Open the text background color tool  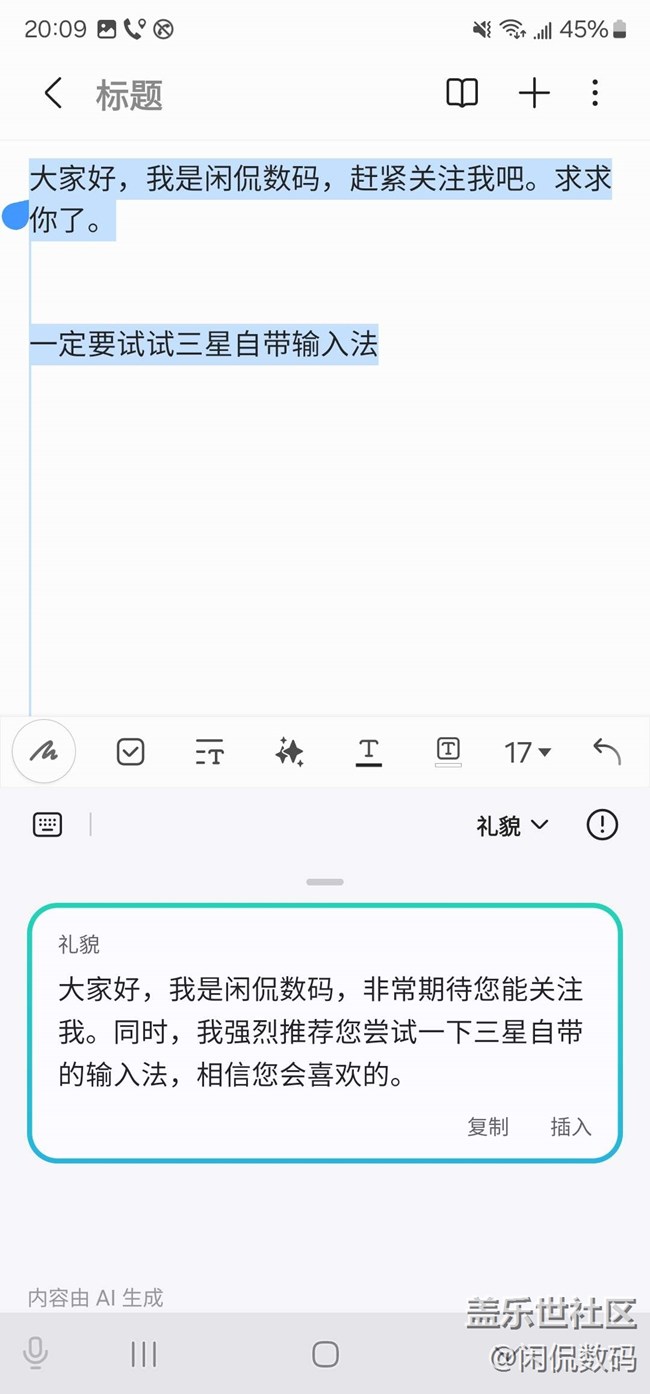pos(448,751)
